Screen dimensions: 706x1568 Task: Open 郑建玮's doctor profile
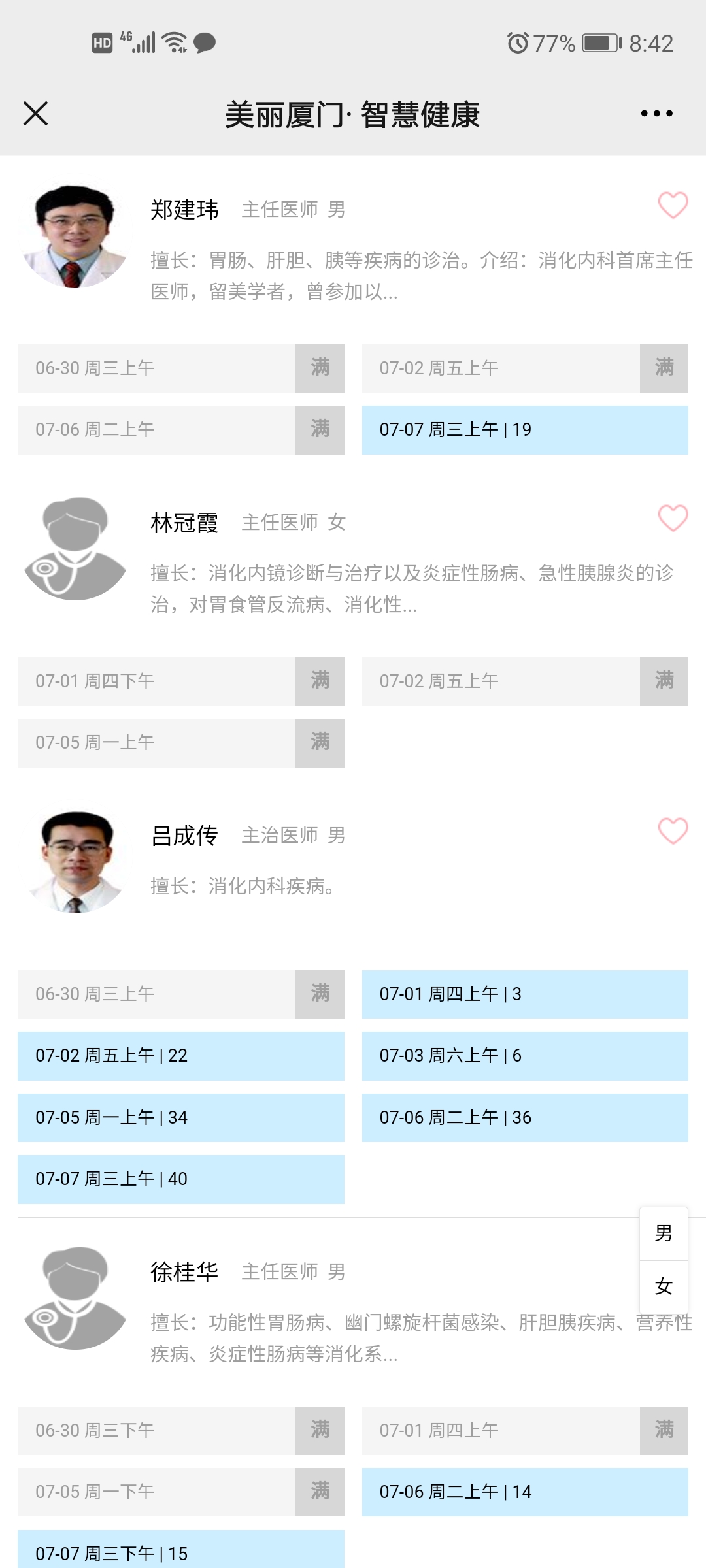point(184,210)
